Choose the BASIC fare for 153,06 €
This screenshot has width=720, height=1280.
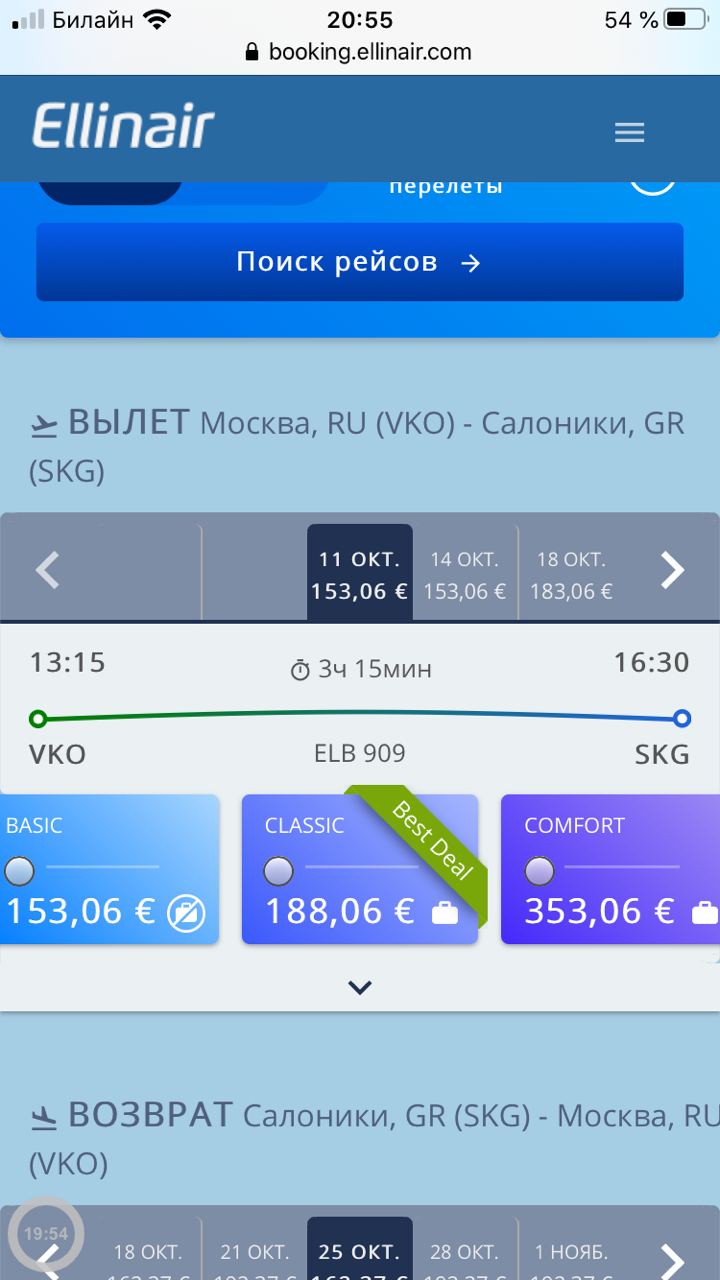108,870
